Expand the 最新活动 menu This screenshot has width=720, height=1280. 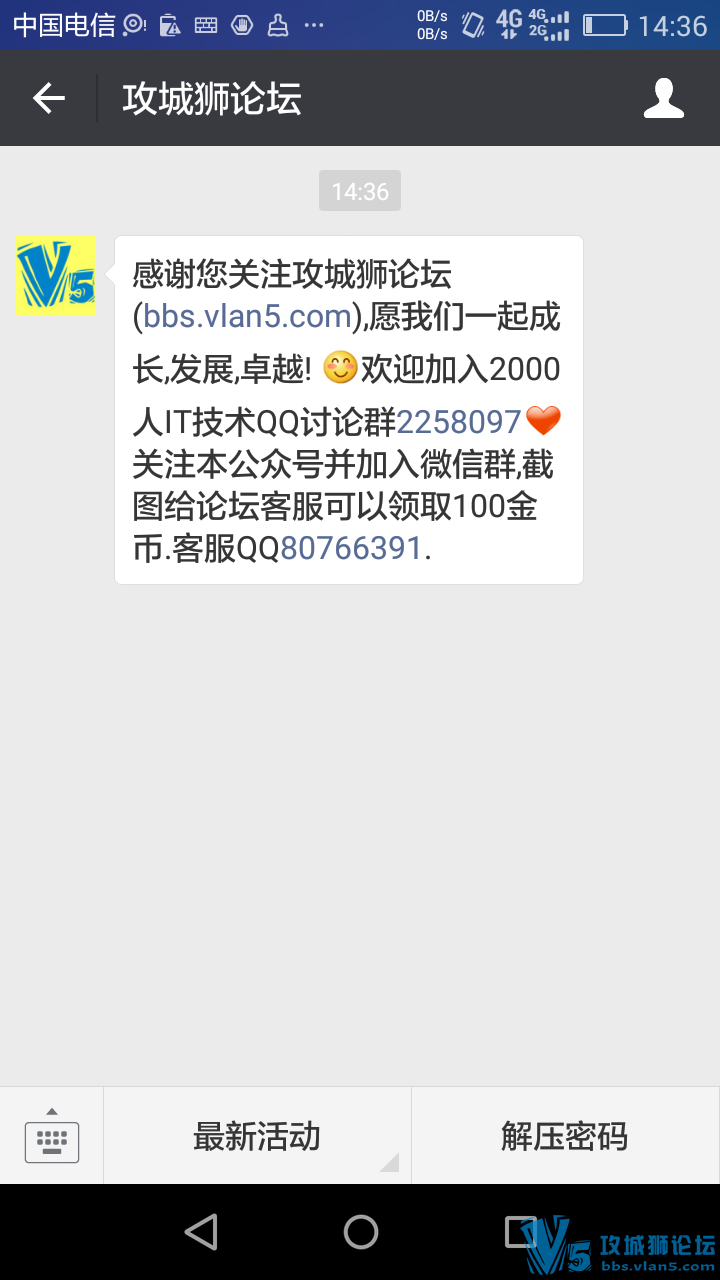[257, 1136]
